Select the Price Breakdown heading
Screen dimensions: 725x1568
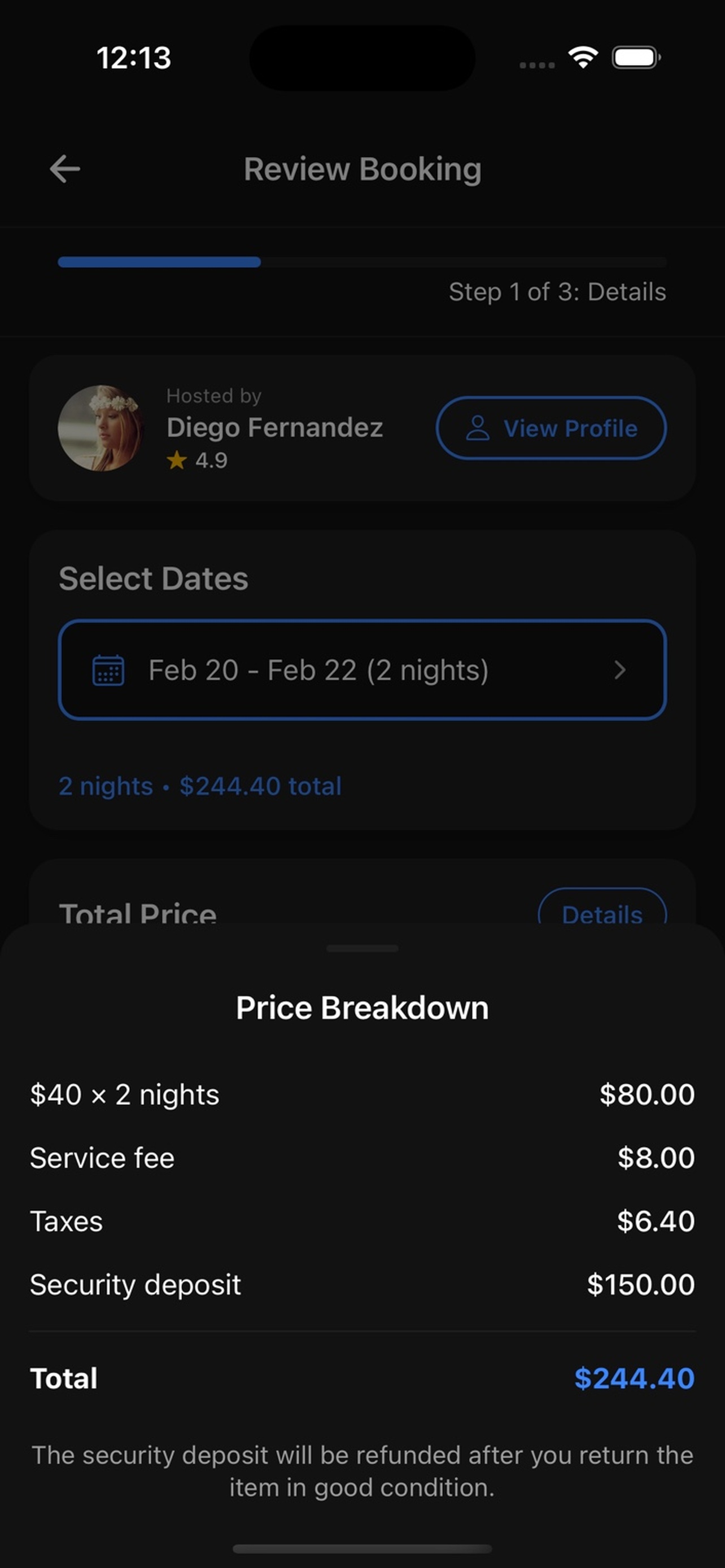pyautogui.click(x=362, y=1006)
